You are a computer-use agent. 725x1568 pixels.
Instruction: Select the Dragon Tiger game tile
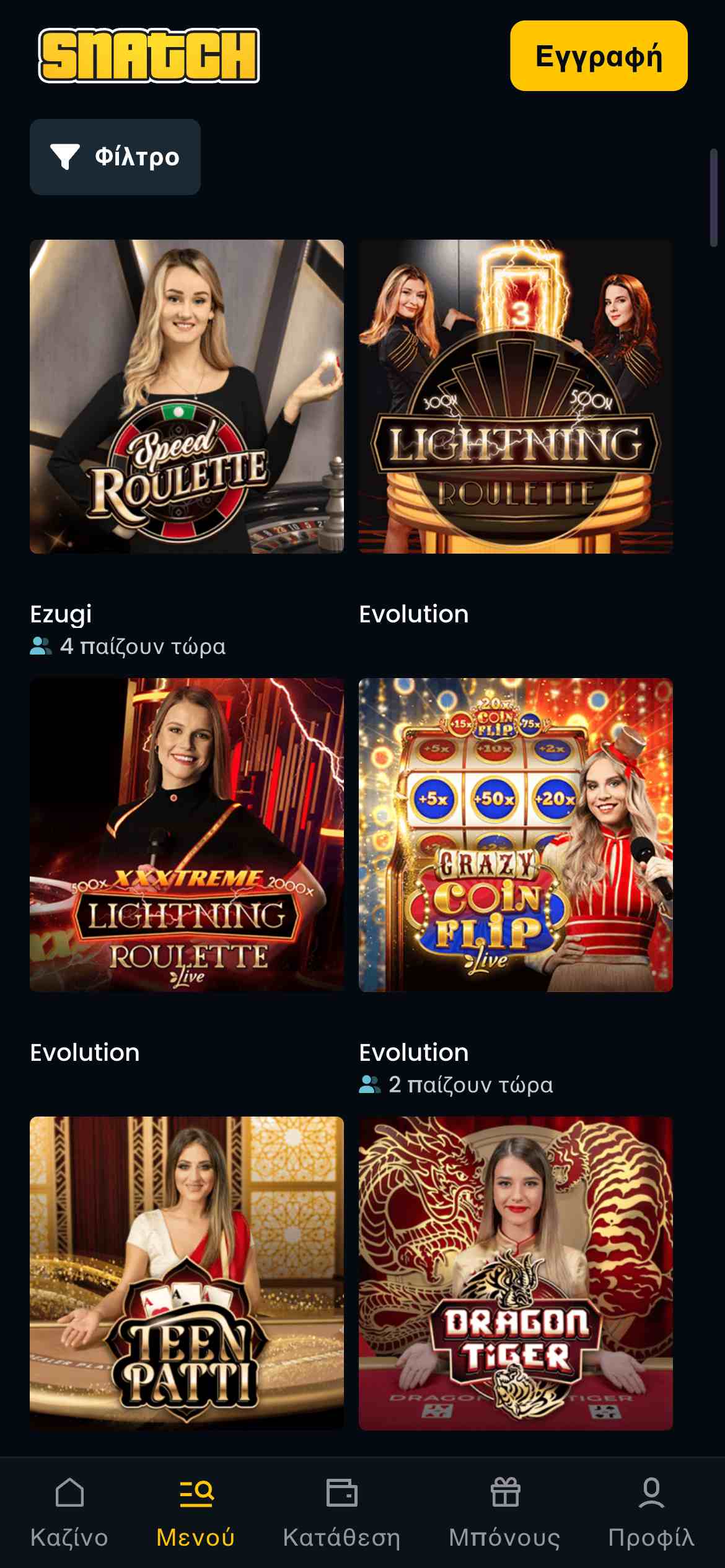516,1273
